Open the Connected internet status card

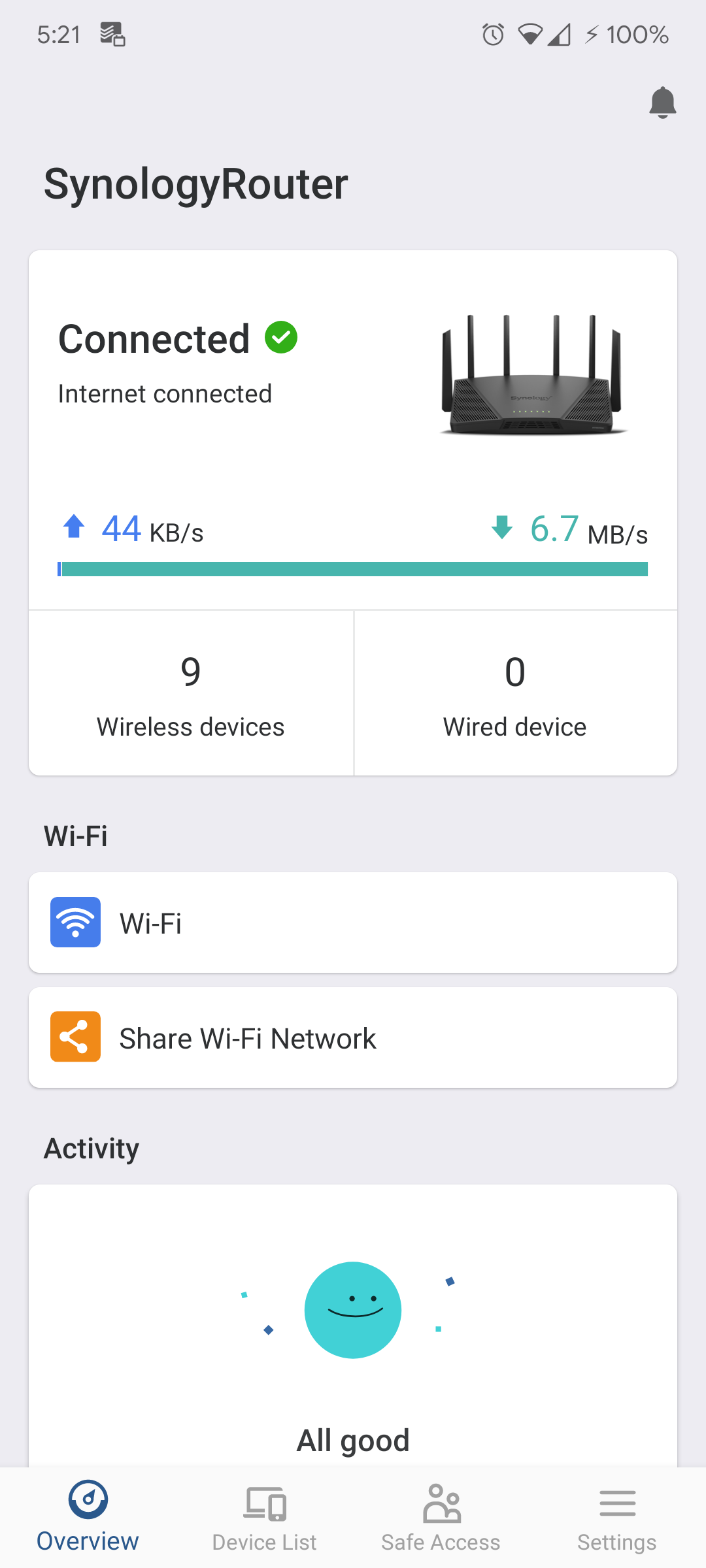[353, 430]
